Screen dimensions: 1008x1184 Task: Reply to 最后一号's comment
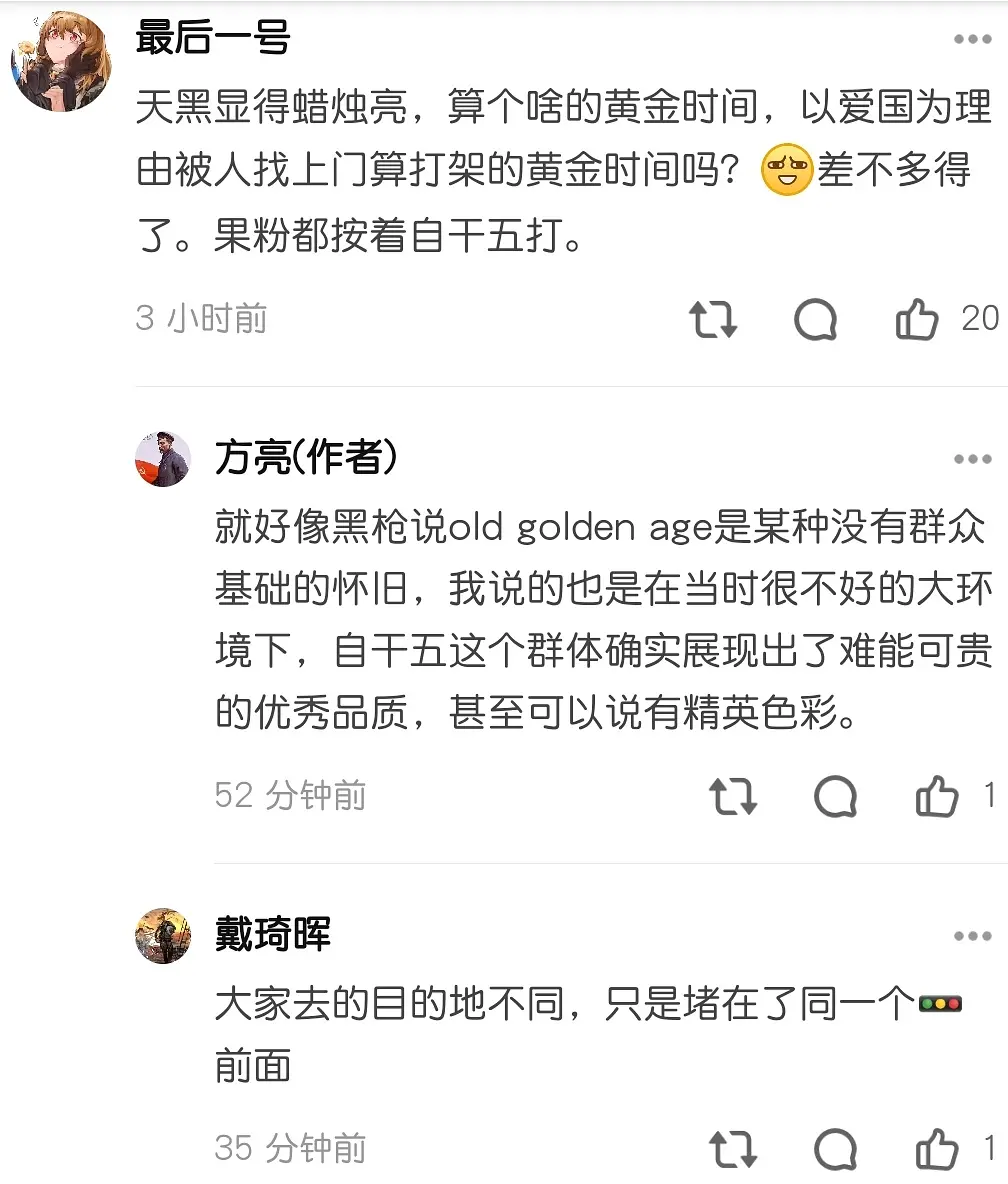click(x=815, y=320)
